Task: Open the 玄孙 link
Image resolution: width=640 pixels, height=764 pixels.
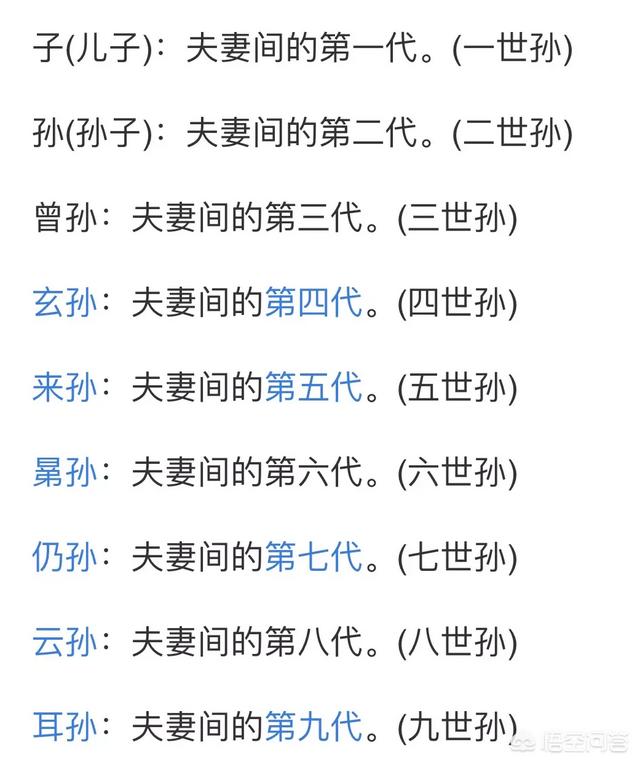Action: click(x=65, y=302)
